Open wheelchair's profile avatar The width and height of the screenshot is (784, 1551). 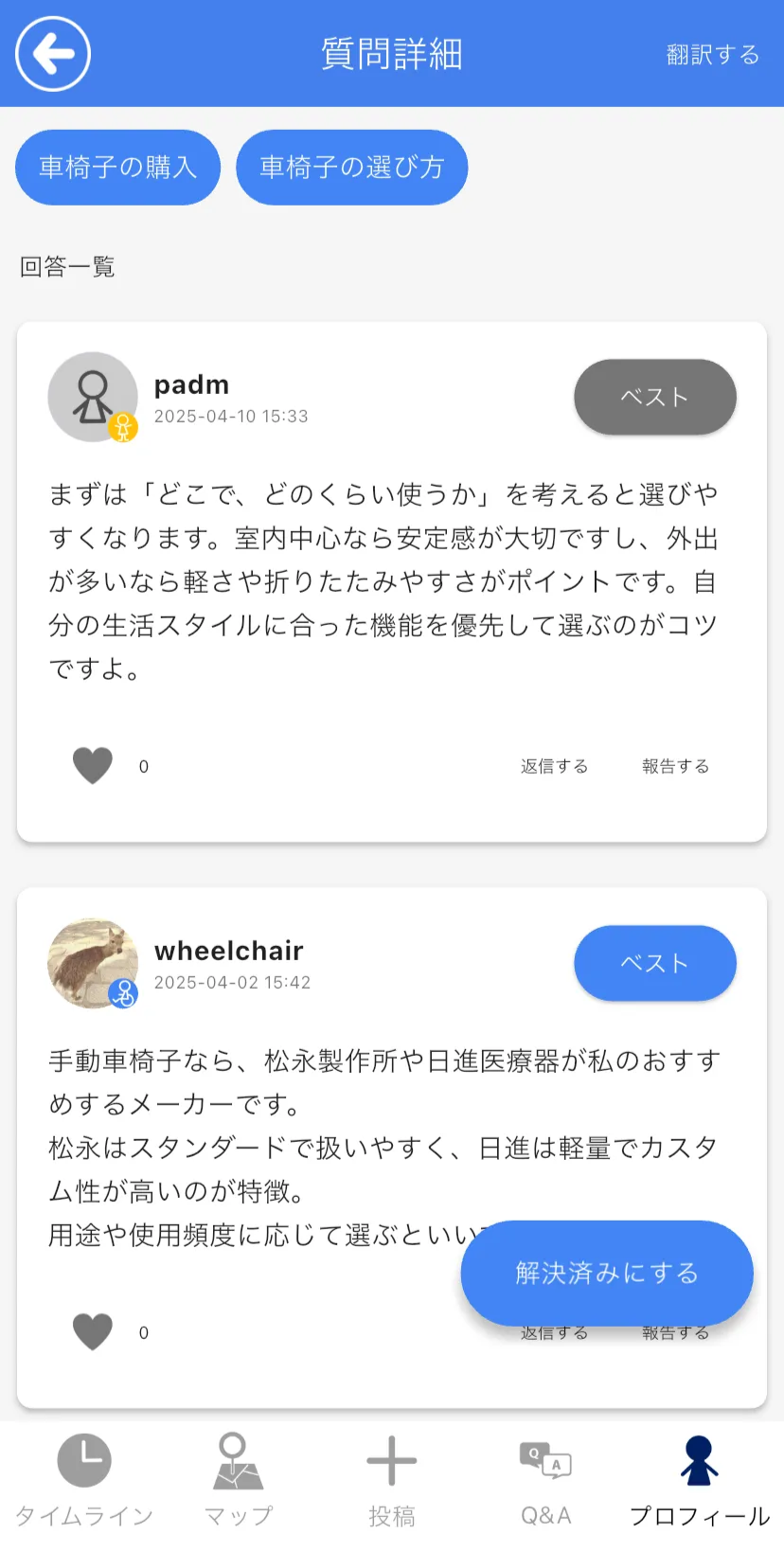click(93, 963)
